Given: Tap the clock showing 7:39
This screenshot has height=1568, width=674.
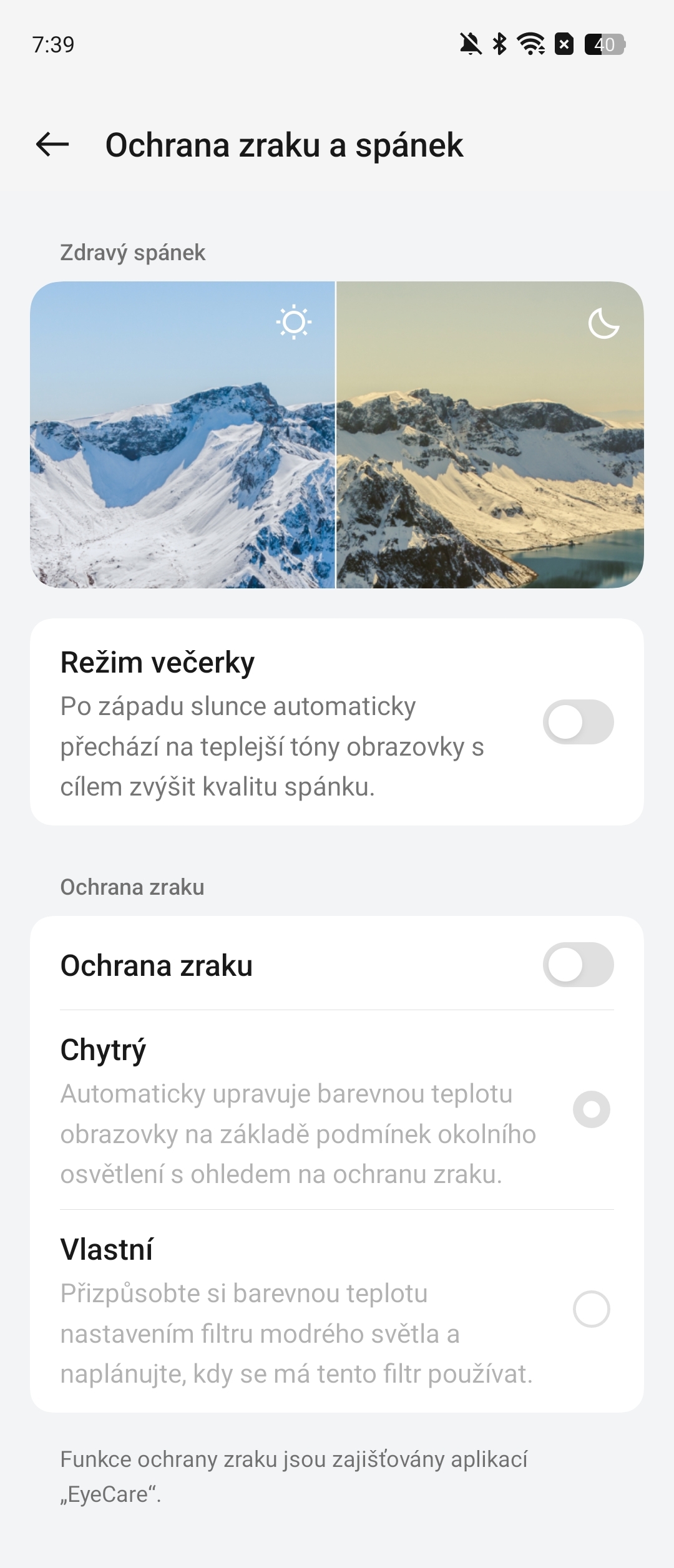Looking at the screenshot, I should tap(53, 44).
